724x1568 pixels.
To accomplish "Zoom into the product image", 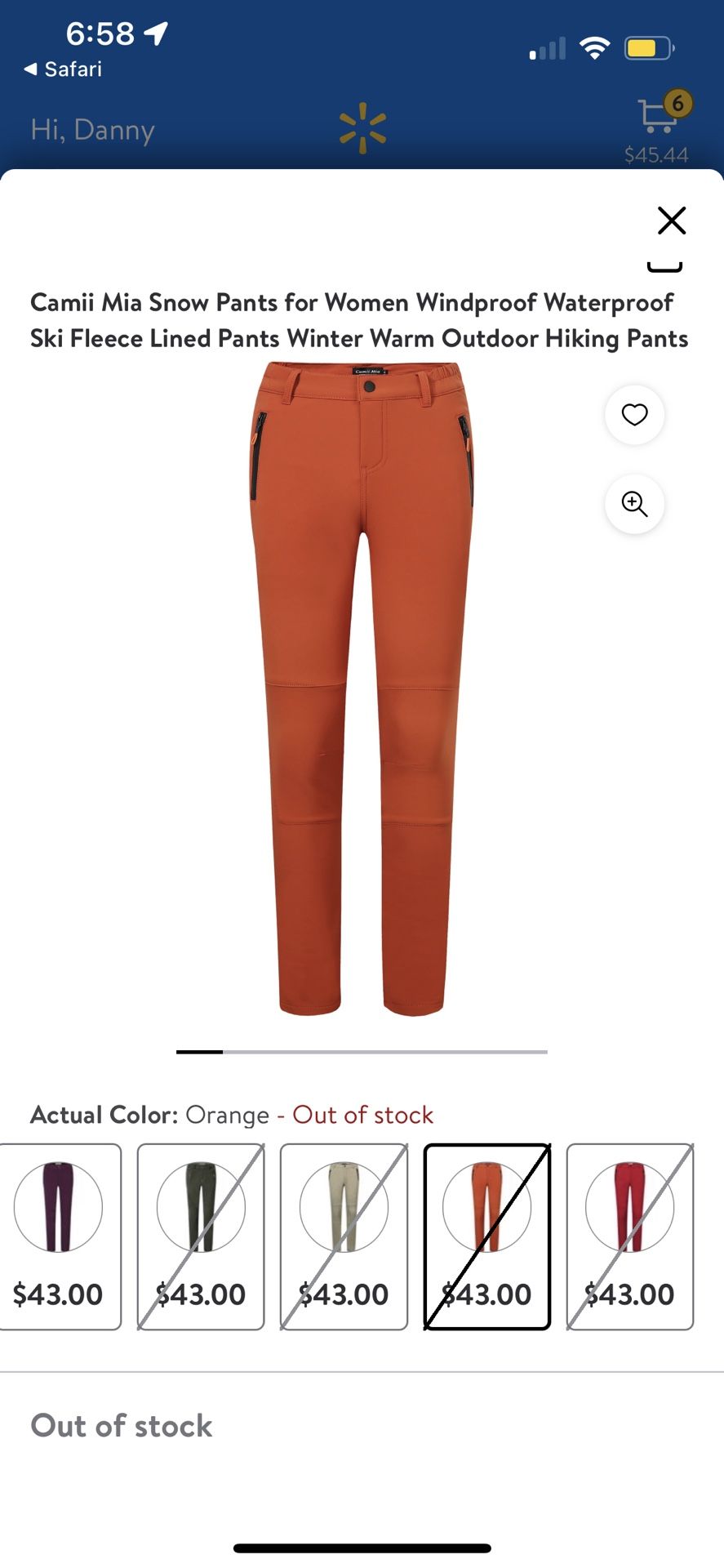I will pyautogui.click(x=634, y=504).
